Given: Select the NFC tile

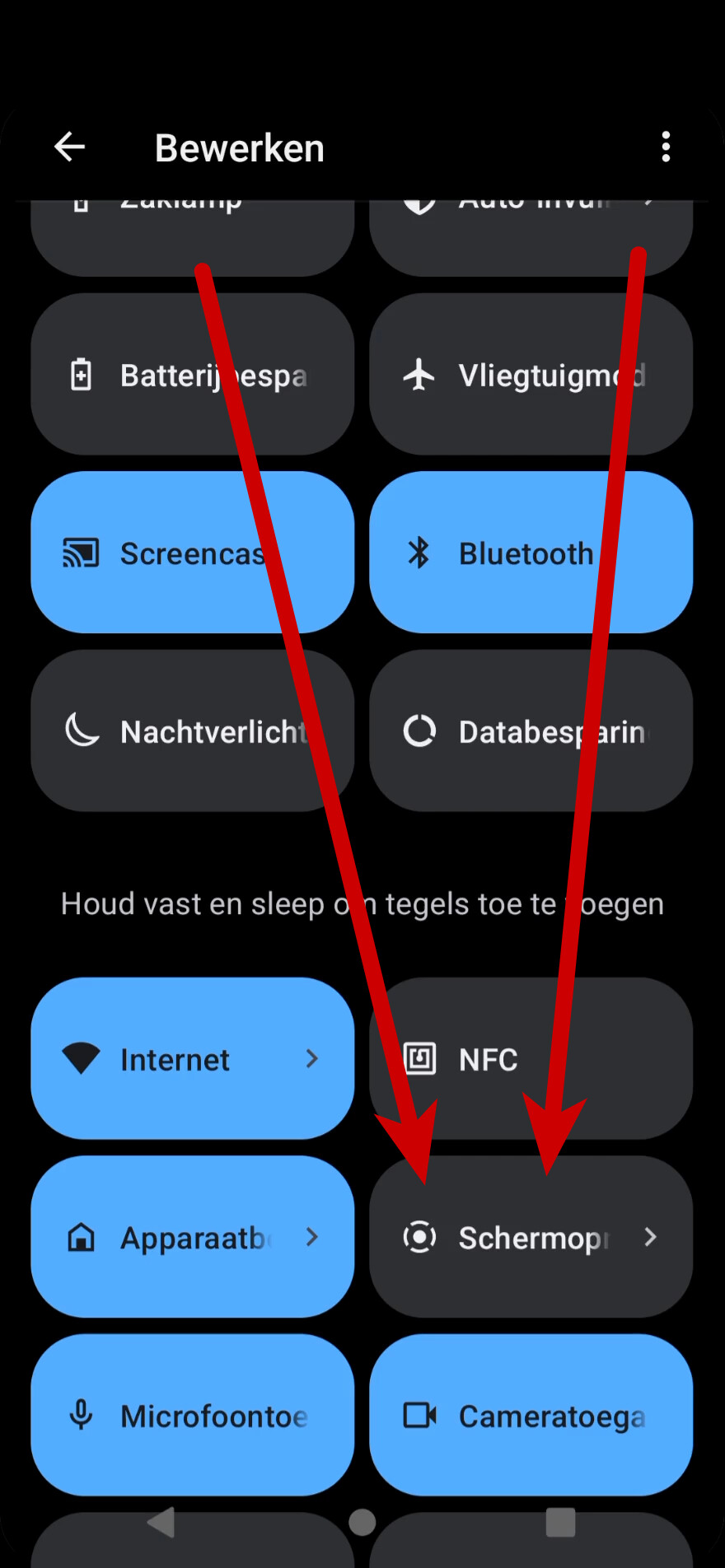Looking at the screenshot, I should pos(531,1059).
